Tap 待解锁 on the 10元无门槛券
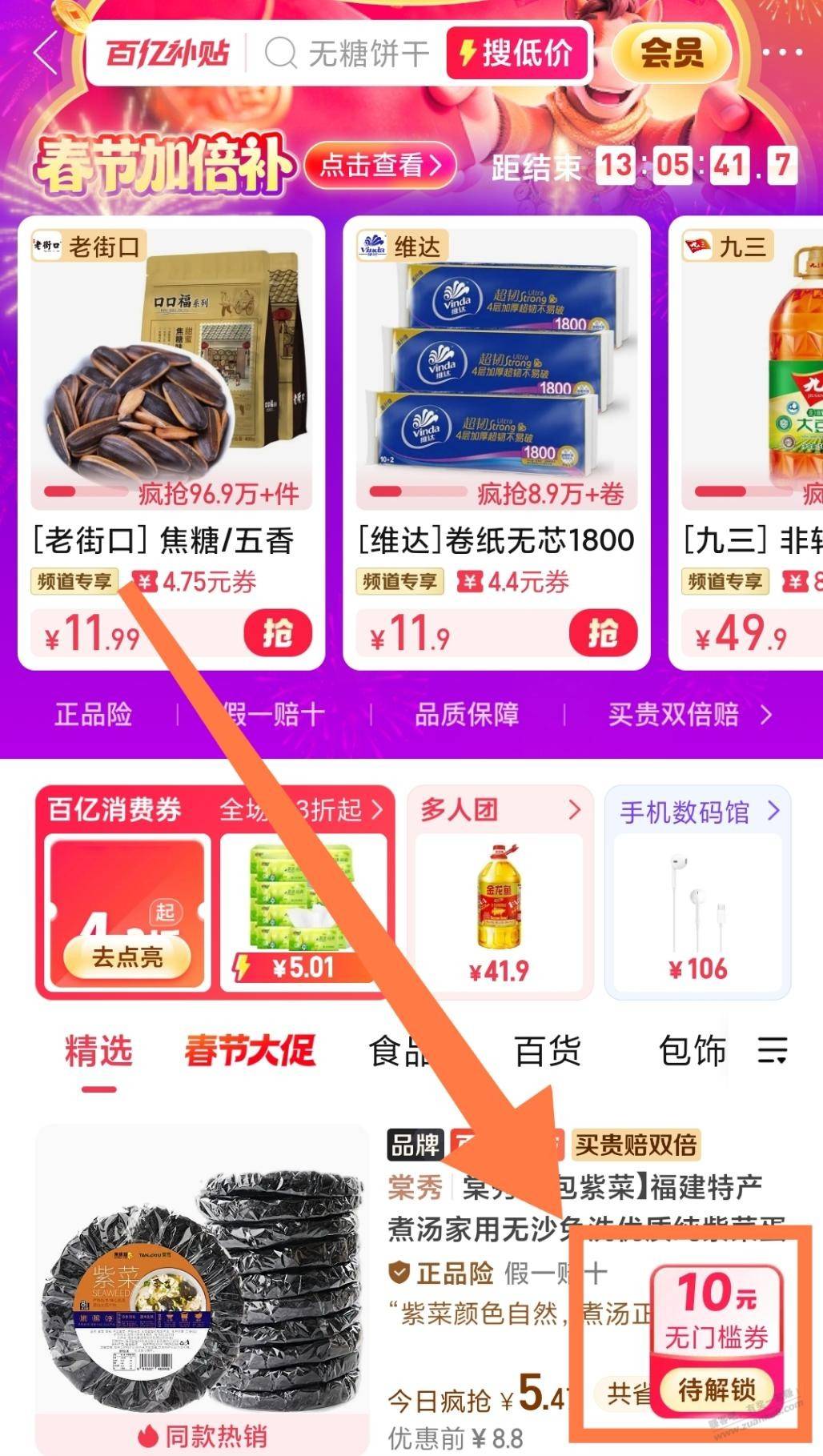Screen dimensions: 823x1456 click(716, 1390)
